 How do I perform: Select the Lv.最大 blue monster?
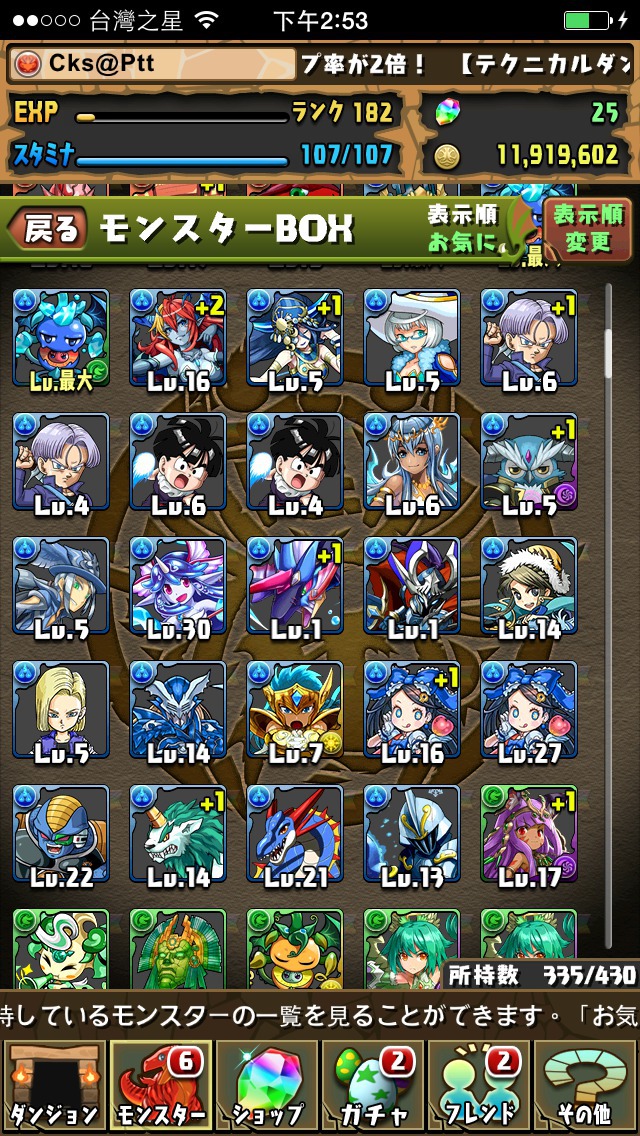point(61,338)
